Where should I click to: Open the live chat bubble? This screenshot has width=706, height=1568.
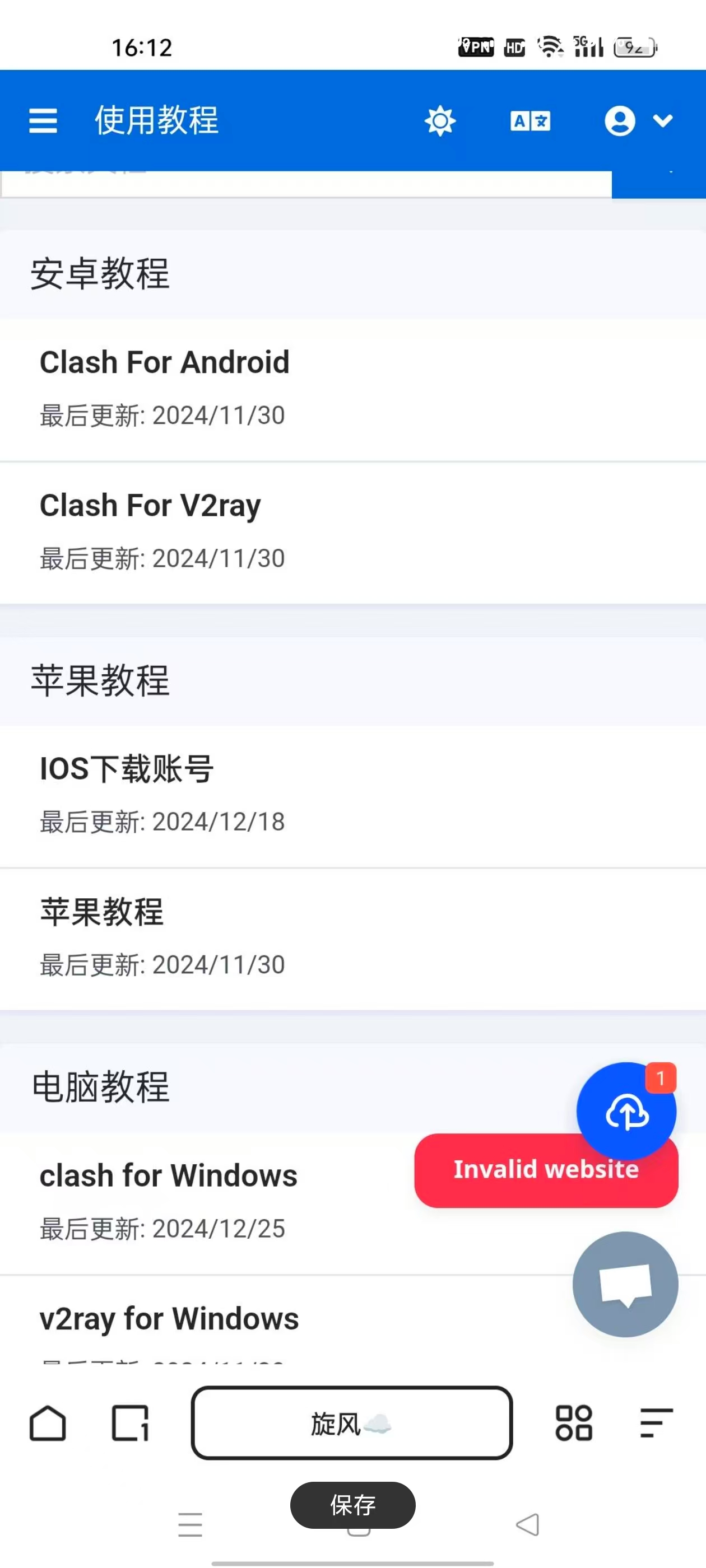pyautogui.click(x=625, y=1284)
